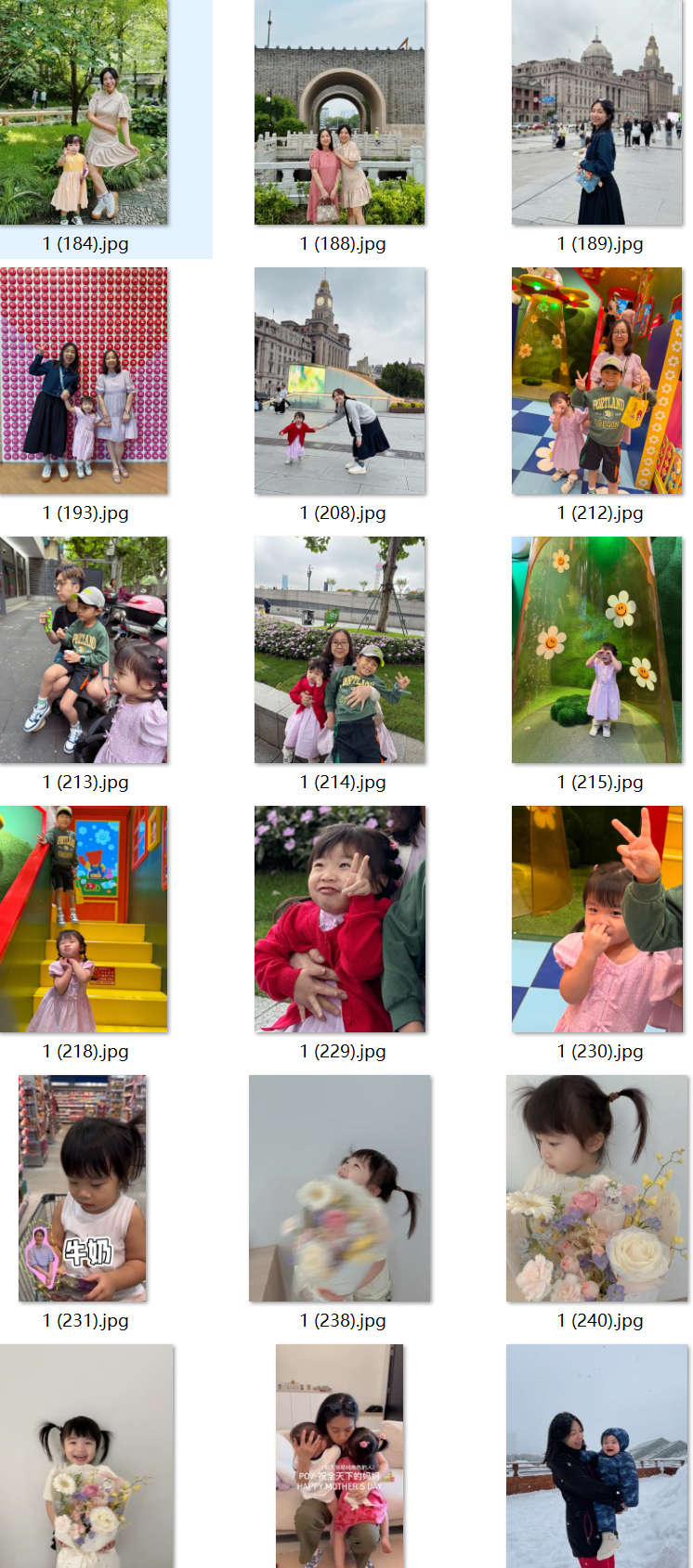Open photo 1 (188).jpg
The height and width of the screenshot is (1568, 693).
coord(340,111)
